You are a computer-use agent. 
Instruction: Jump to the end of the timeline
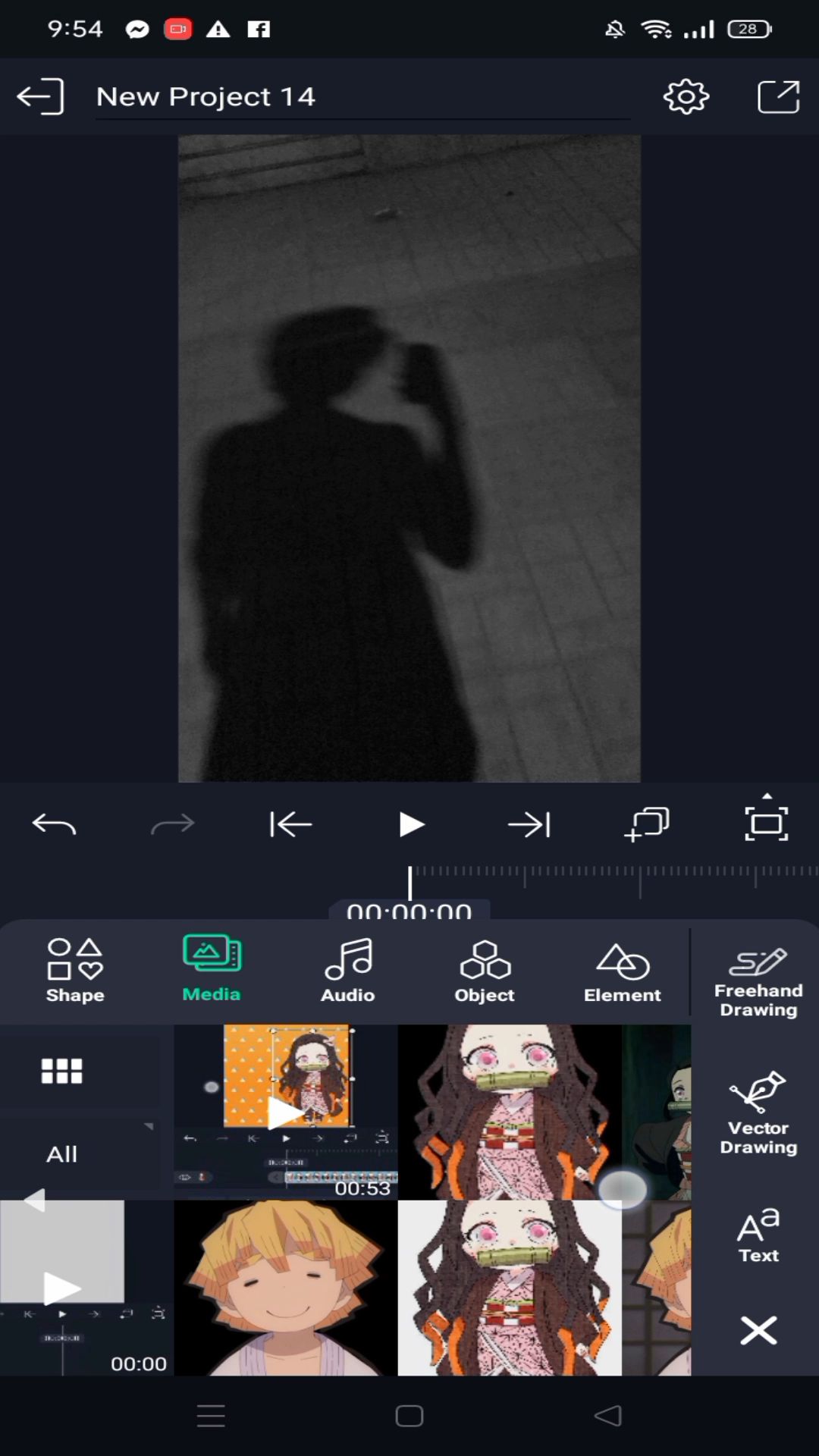[529, 824]
